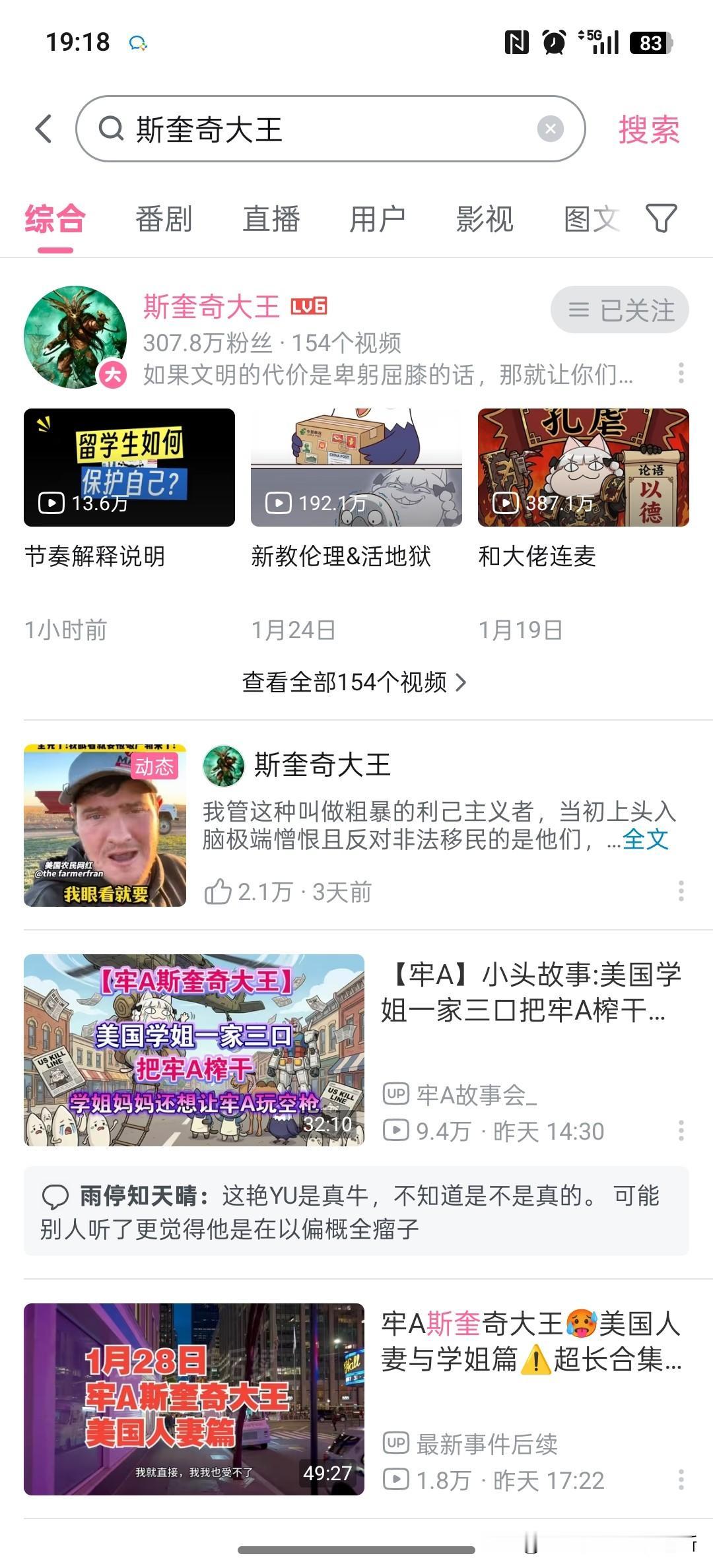
Task: Open more options for 牢A故事会_ video
Action: click(681, 1130)
